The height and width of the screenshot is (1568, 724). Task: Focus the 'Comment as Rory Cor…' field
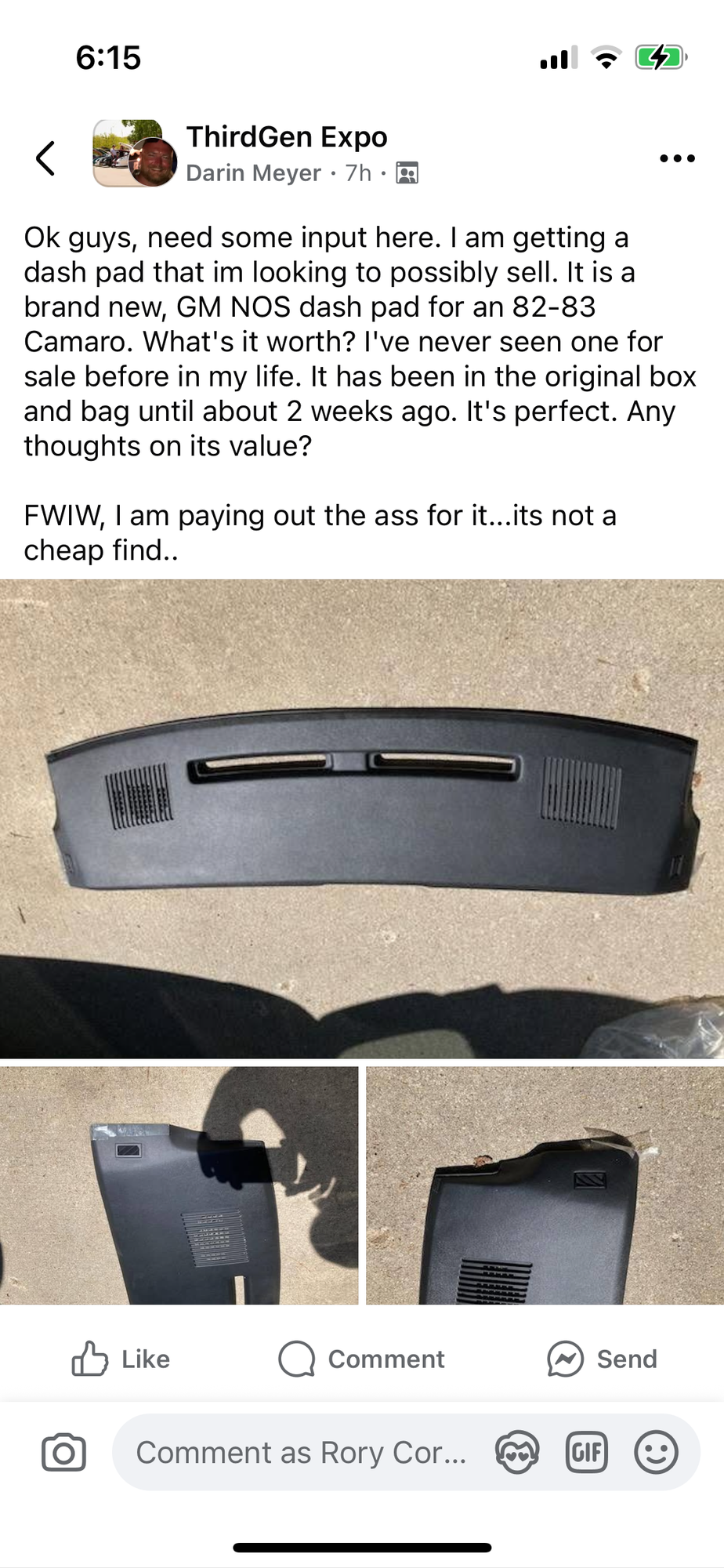[302, 1453]
